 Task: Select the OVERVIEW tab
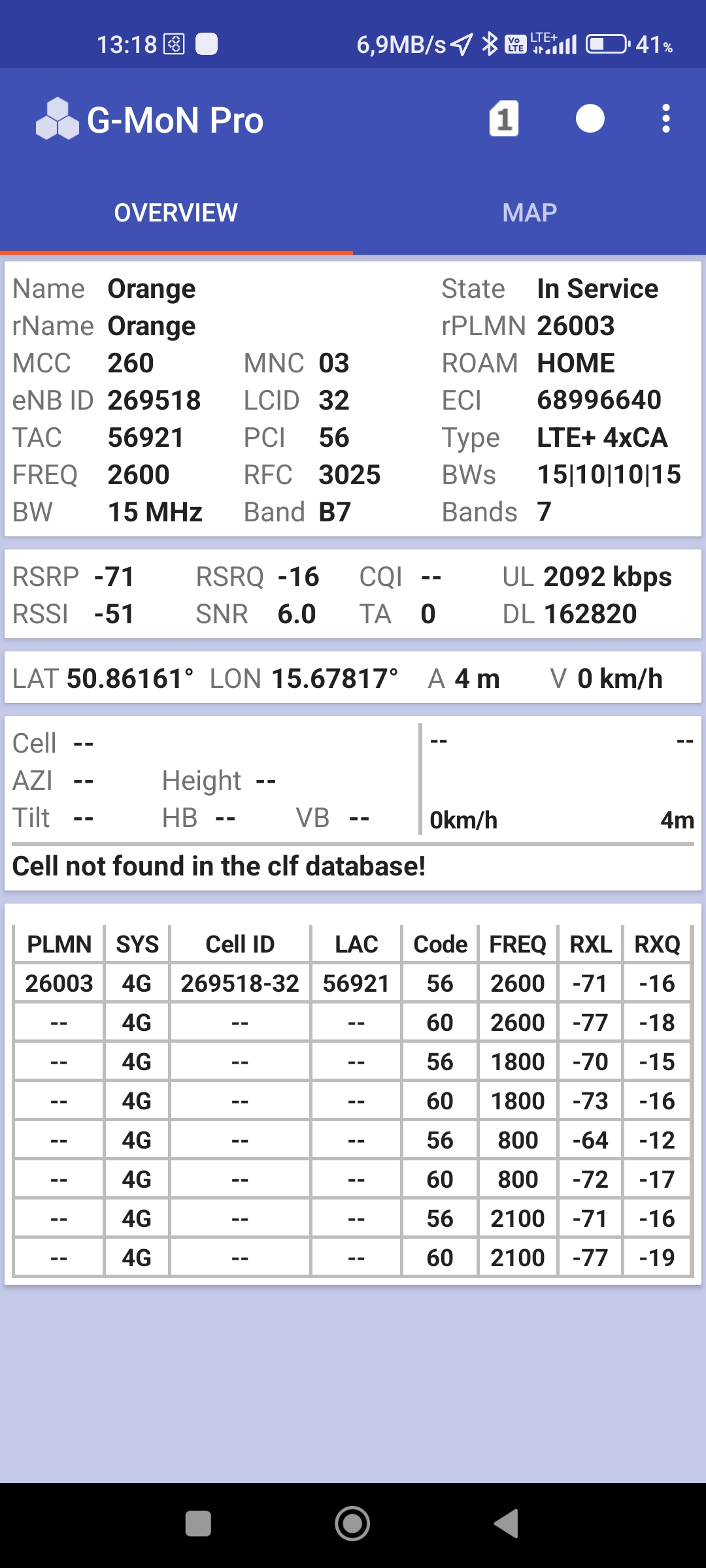click(176, 212)
